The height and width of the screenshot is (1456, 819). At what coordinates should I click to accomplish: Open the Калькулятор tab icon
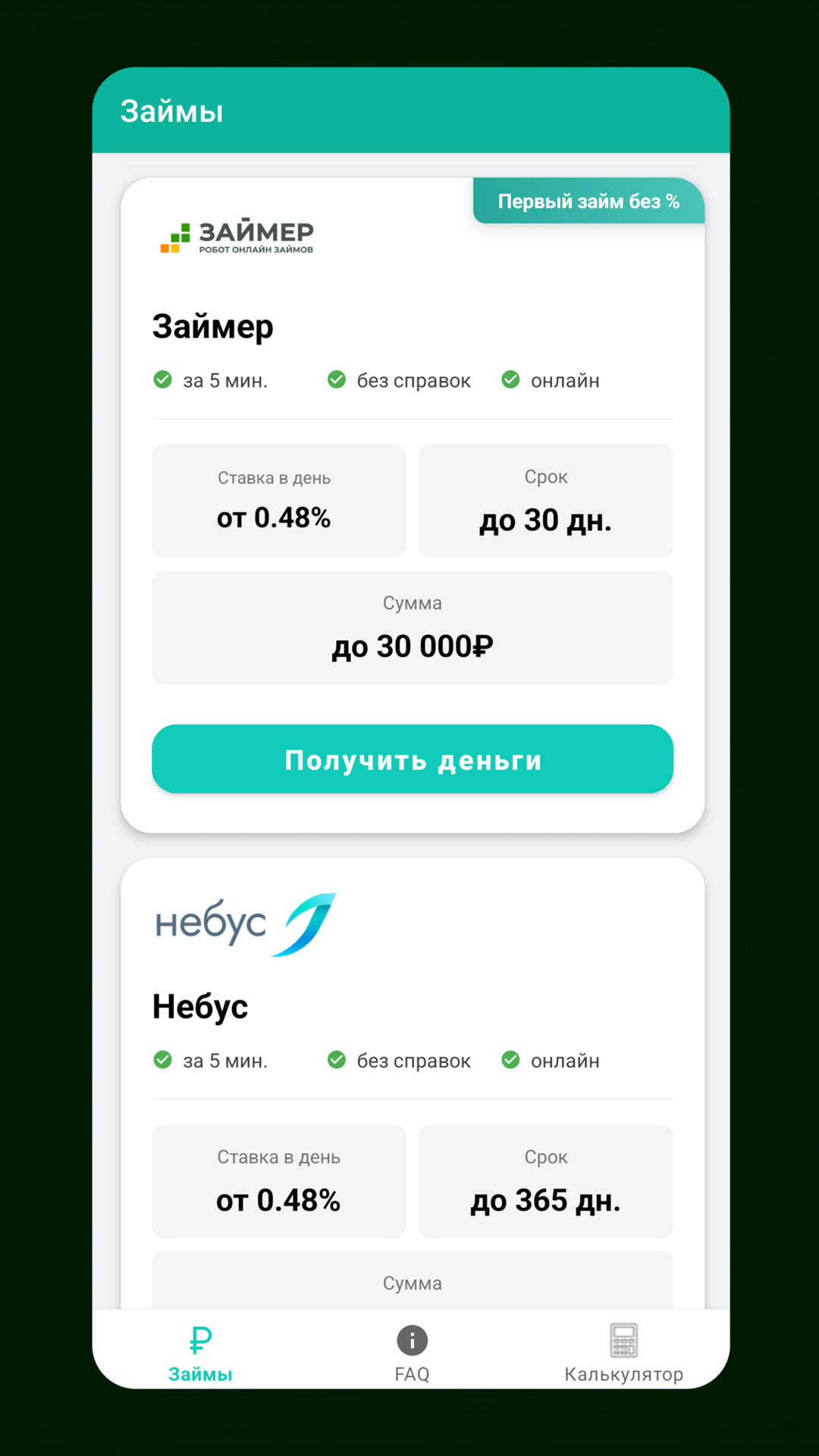click(x=623, y=1340)
